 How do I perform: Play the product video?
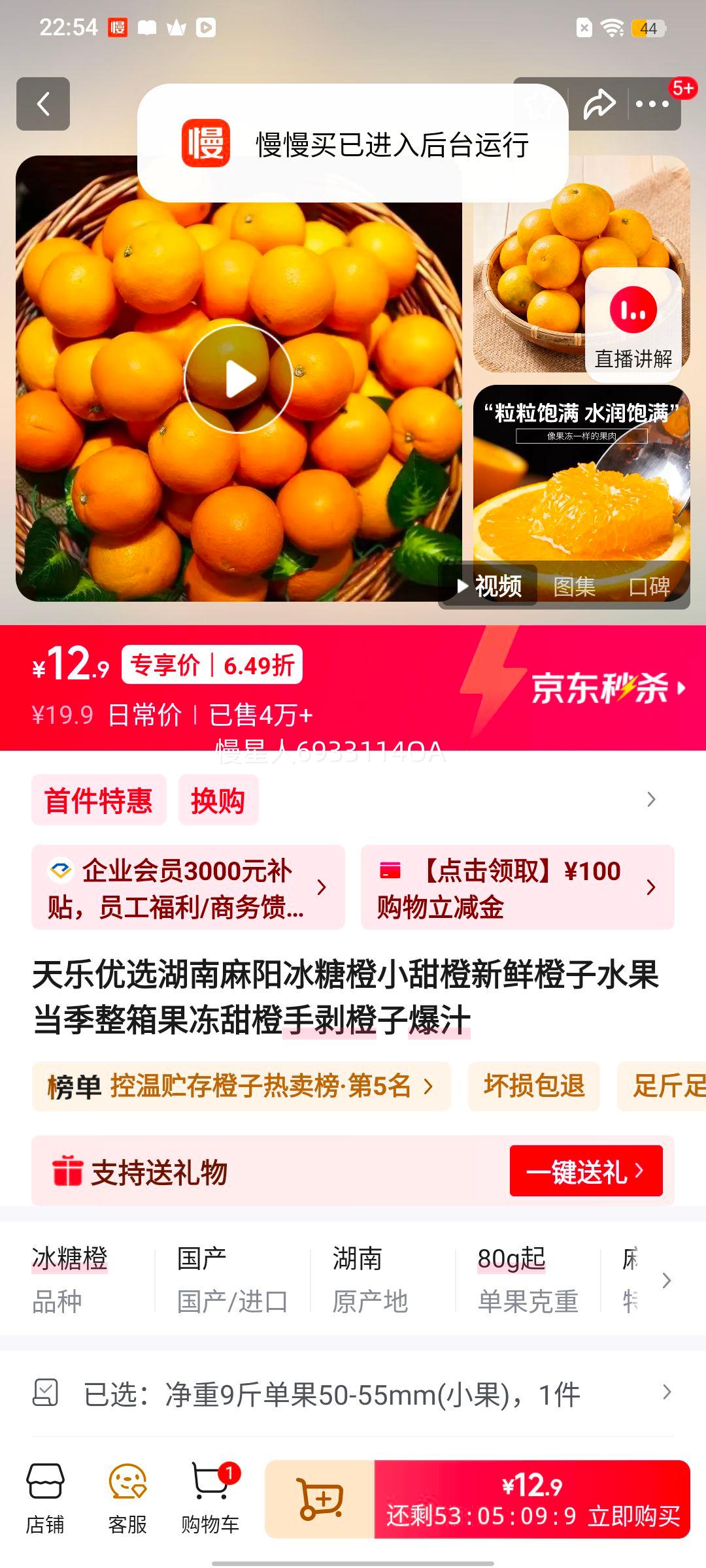[239, 379]
